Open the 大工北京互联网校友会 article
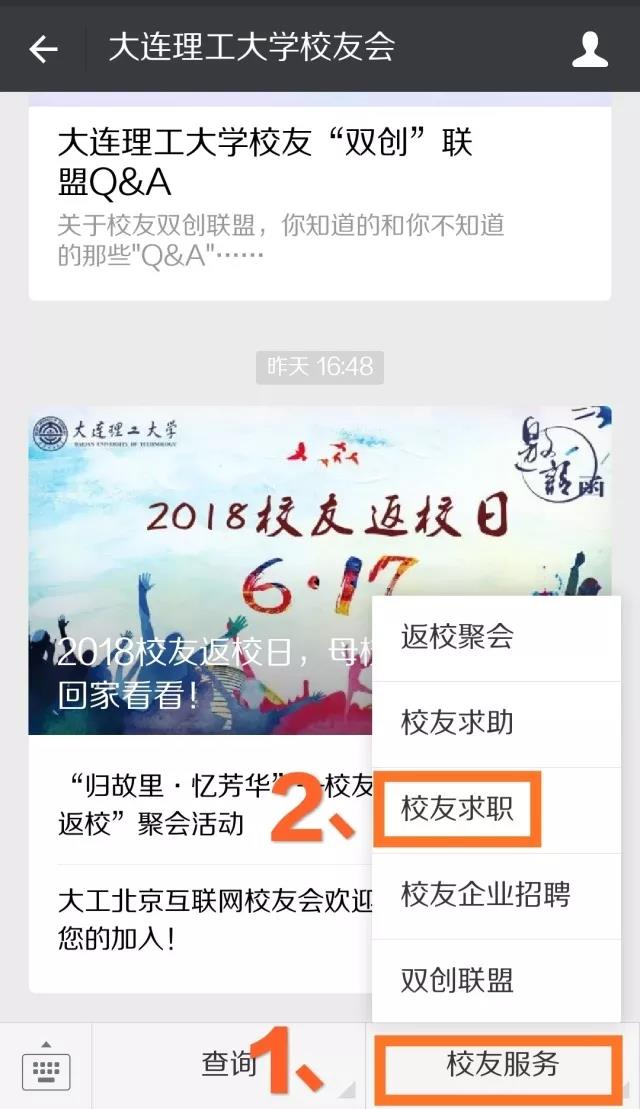640x1109 pixels. (200, 920)
